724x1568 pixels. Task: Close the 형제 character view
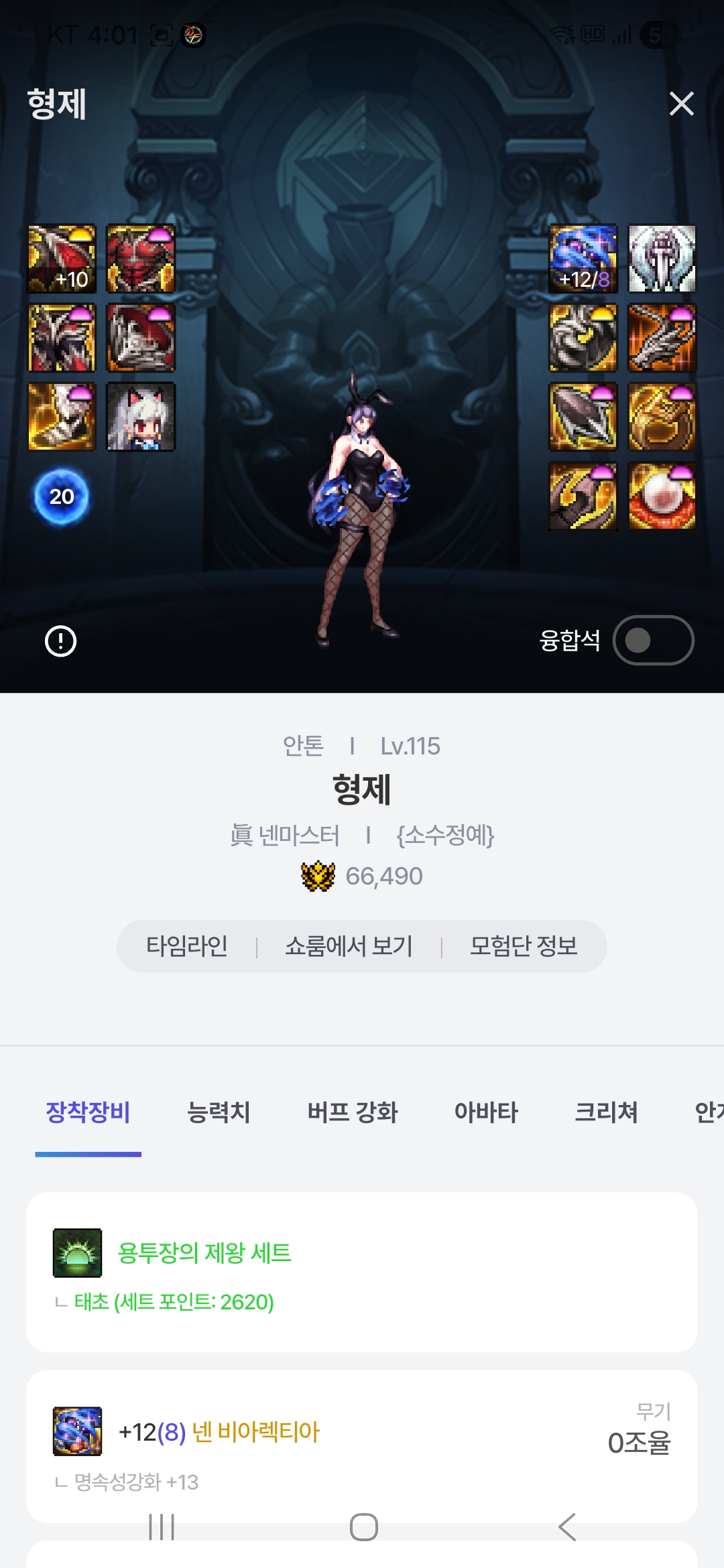681,104
